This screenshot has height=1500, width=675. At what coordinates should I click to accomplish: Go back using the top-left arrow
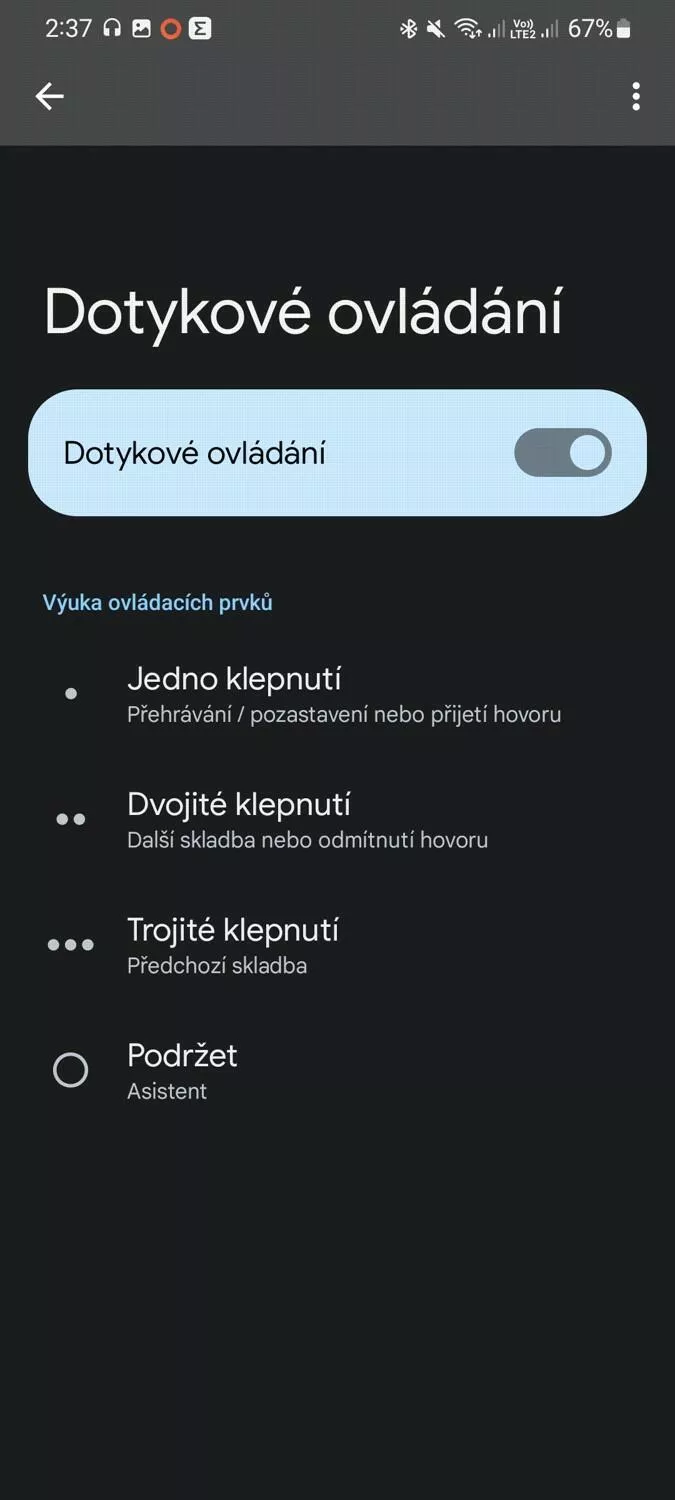click(49, 96)
